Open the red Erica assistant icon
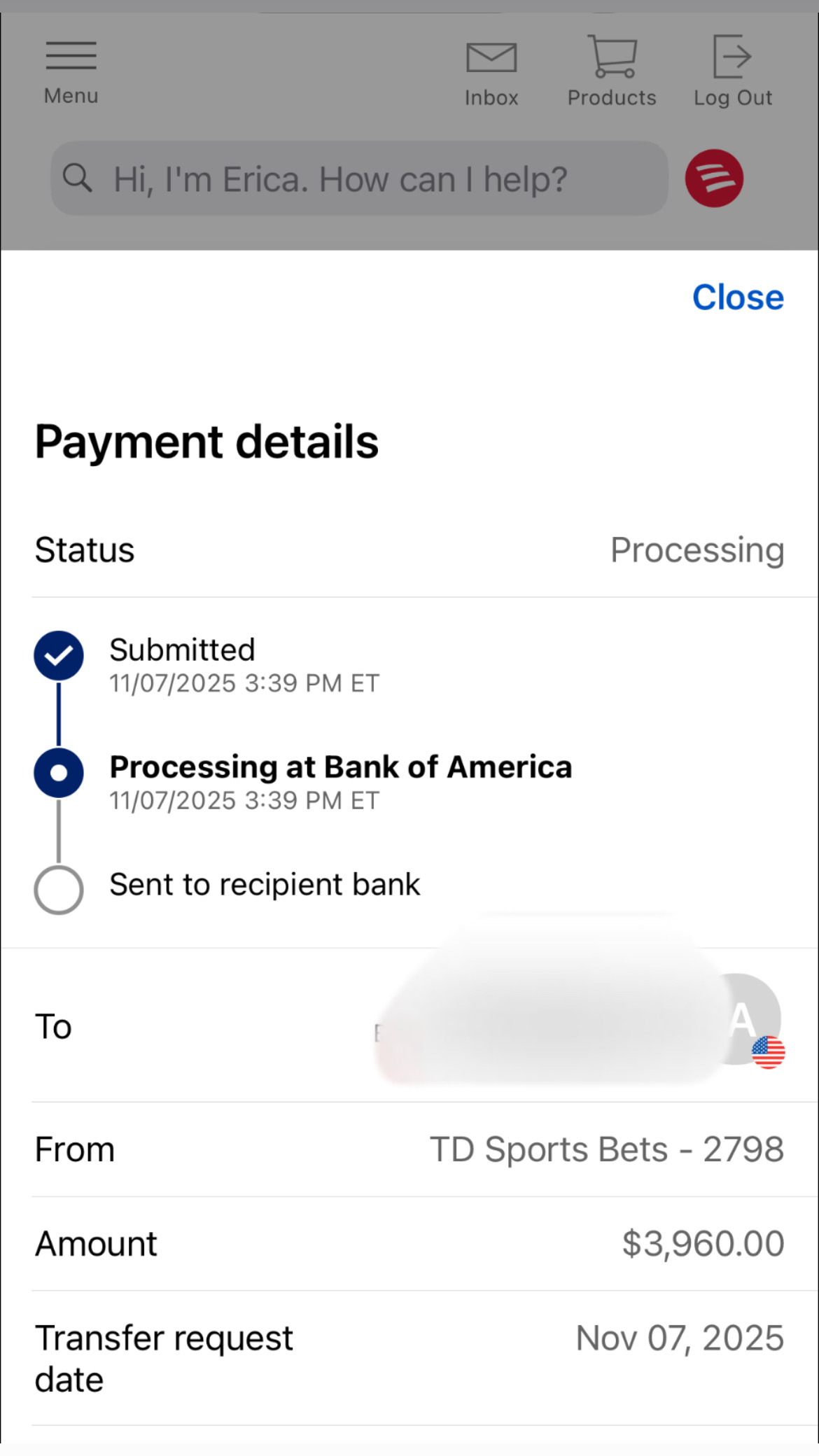Viewport: 819px width, 1456px height. pos(713,178)
